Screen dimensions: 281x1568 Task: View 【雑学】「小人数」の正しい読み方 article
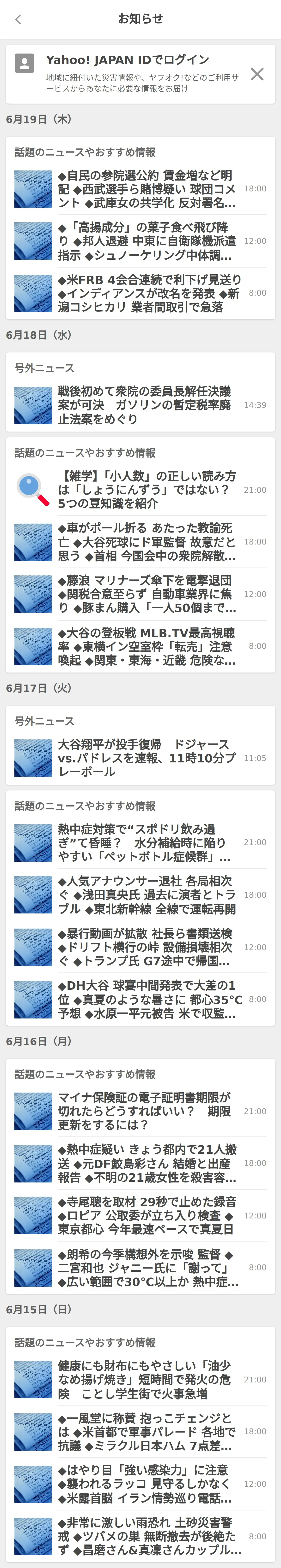(x=146, y=489)
